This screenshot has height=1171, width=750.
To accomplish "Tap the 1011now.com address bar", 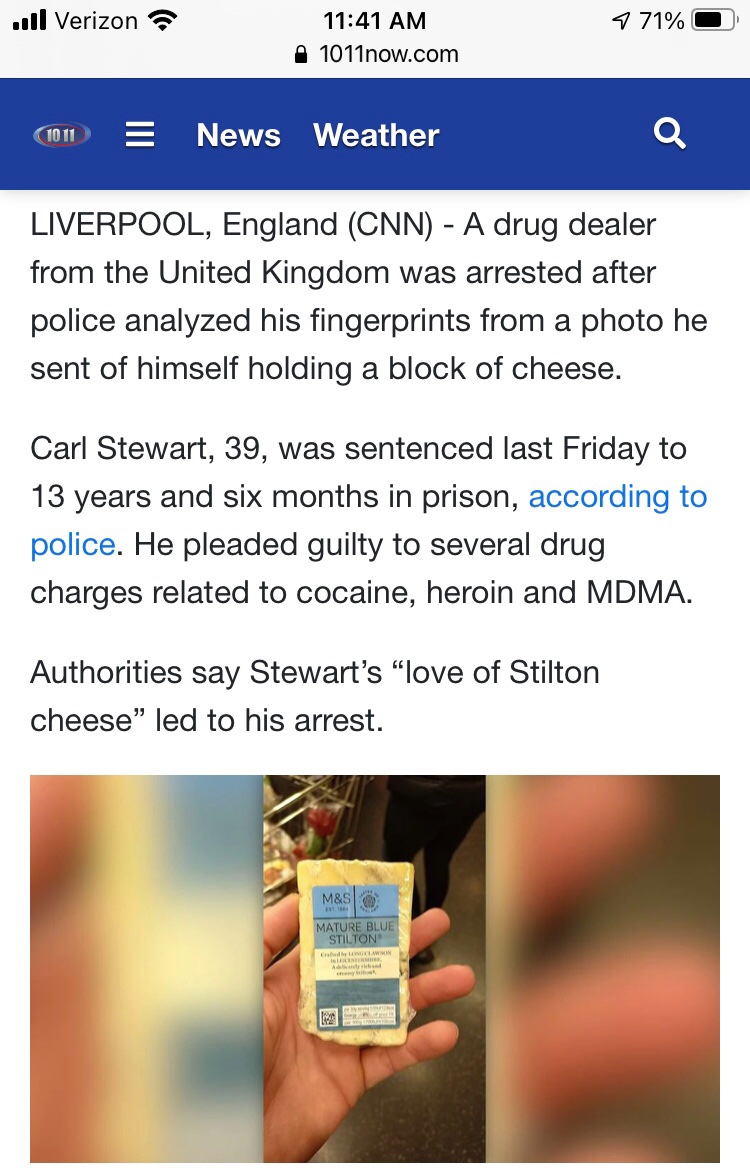I will [376, 54].
